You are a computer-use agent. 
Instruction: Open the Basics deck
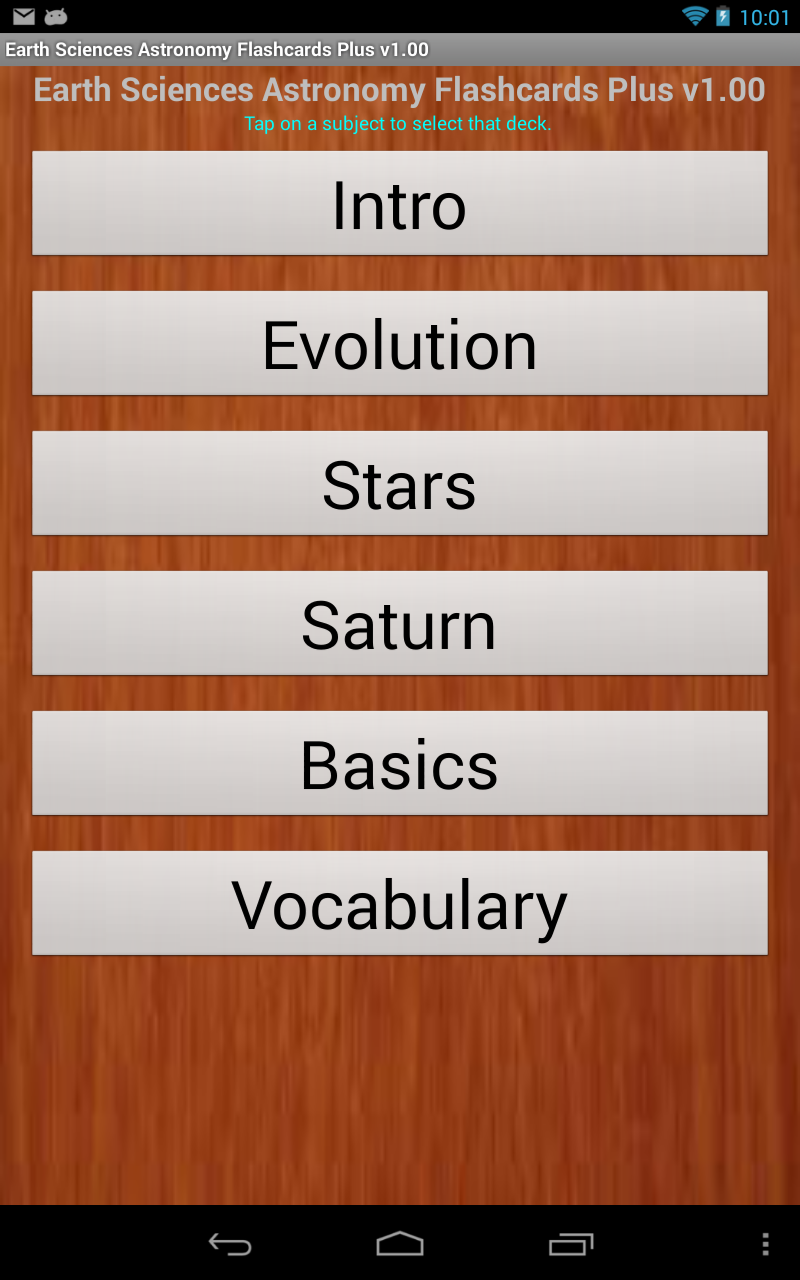(400, 763)
